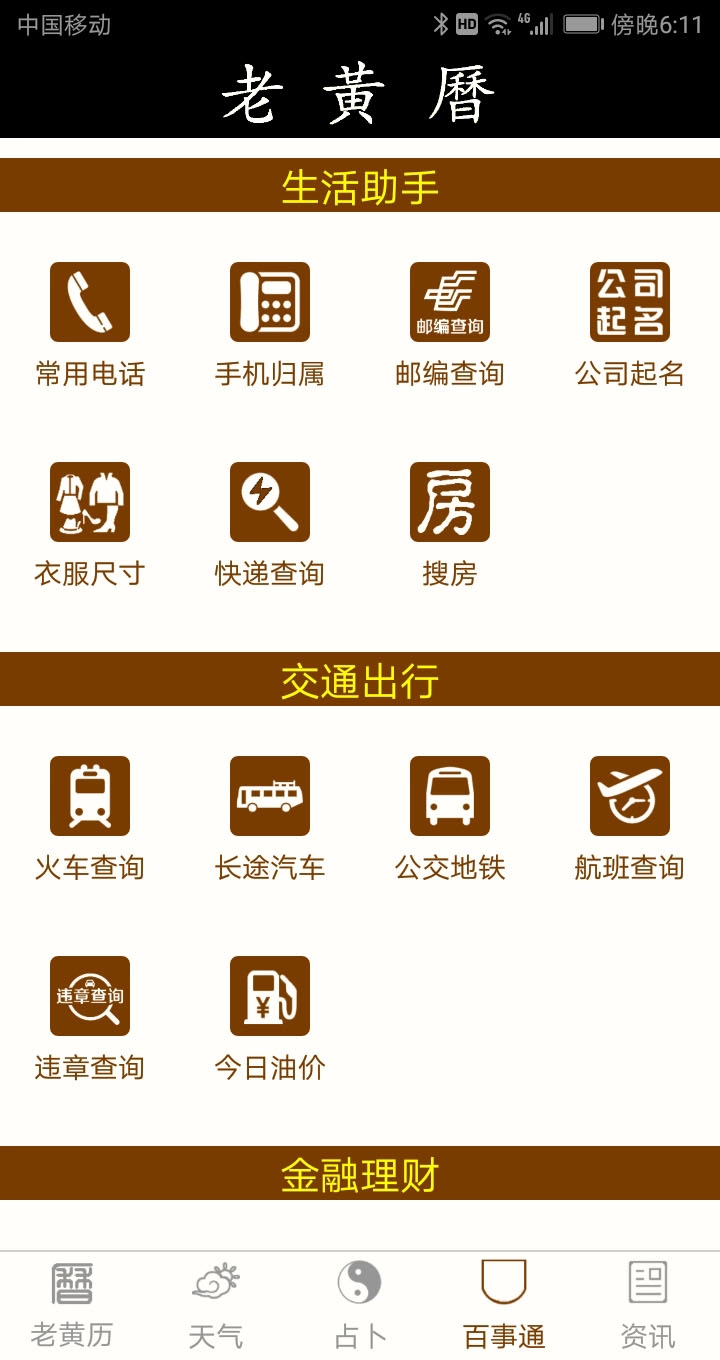This screenshot has height=1360, width=720.
Task: Switch to the 老黄历 almanac tab
Action: (72, 1303)
